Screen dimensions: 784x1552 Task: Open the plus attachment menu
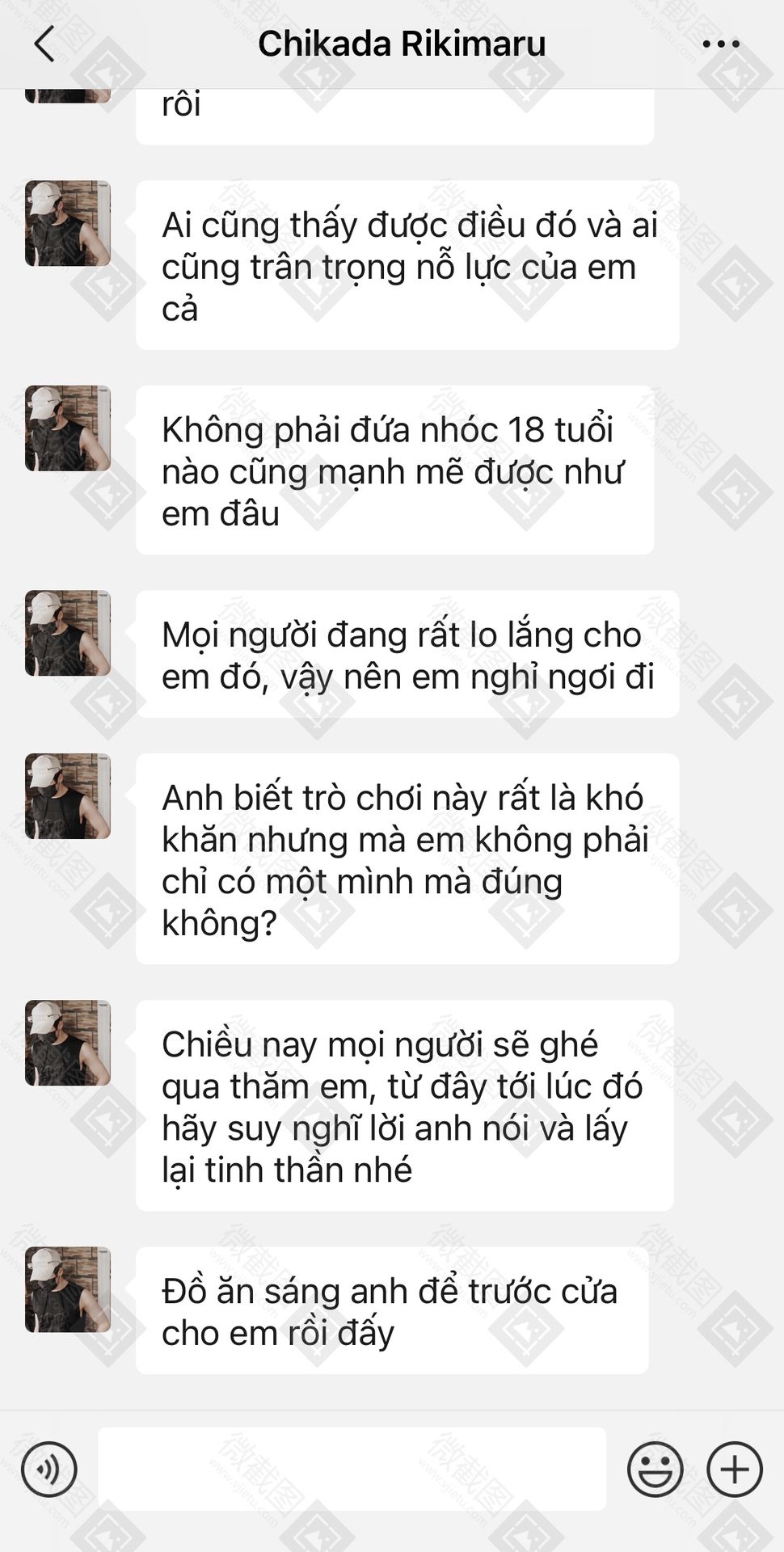tap(734, 1469)
